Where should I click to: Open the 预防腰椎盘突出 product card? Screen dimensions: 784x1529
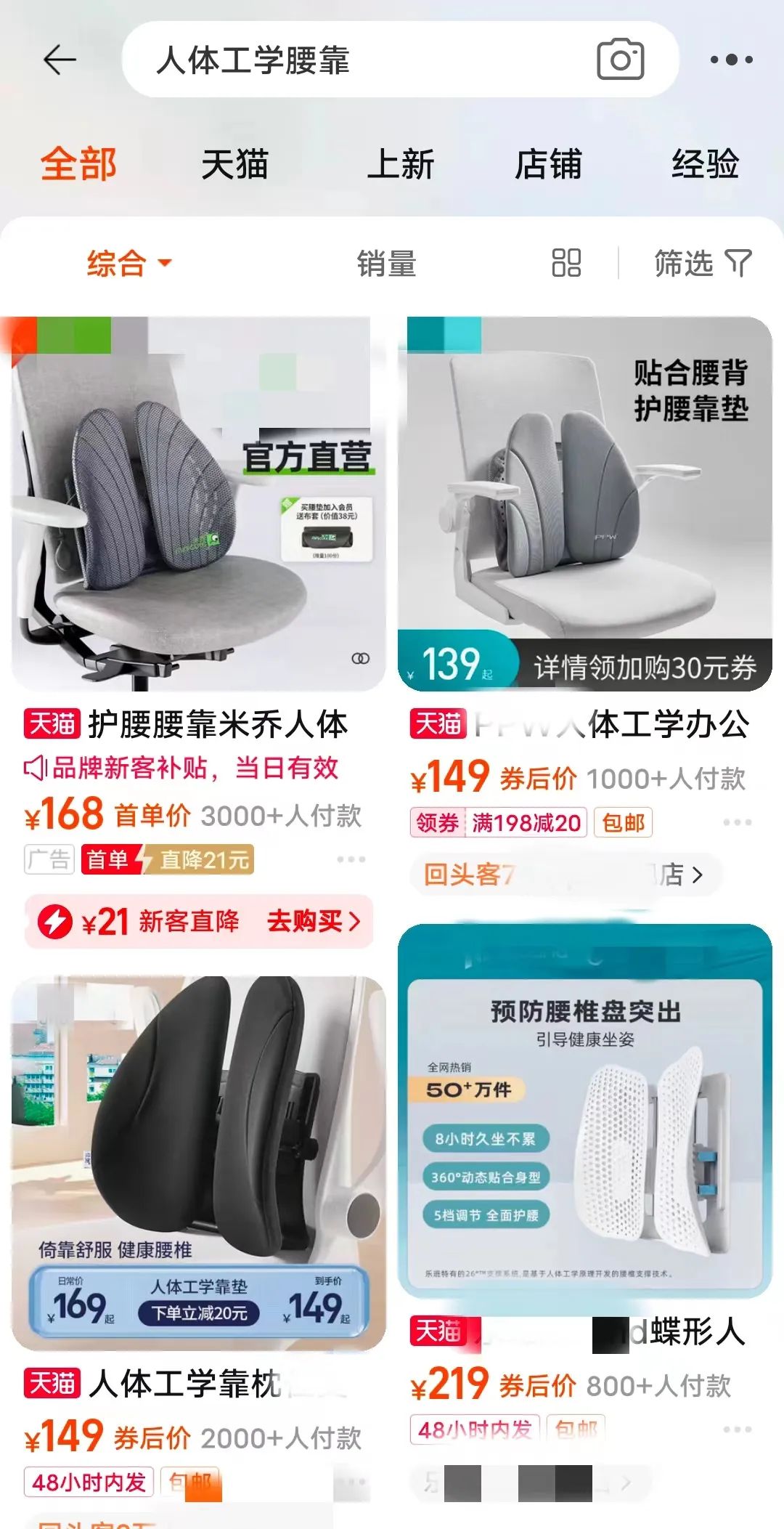[x=585, y=1111]
